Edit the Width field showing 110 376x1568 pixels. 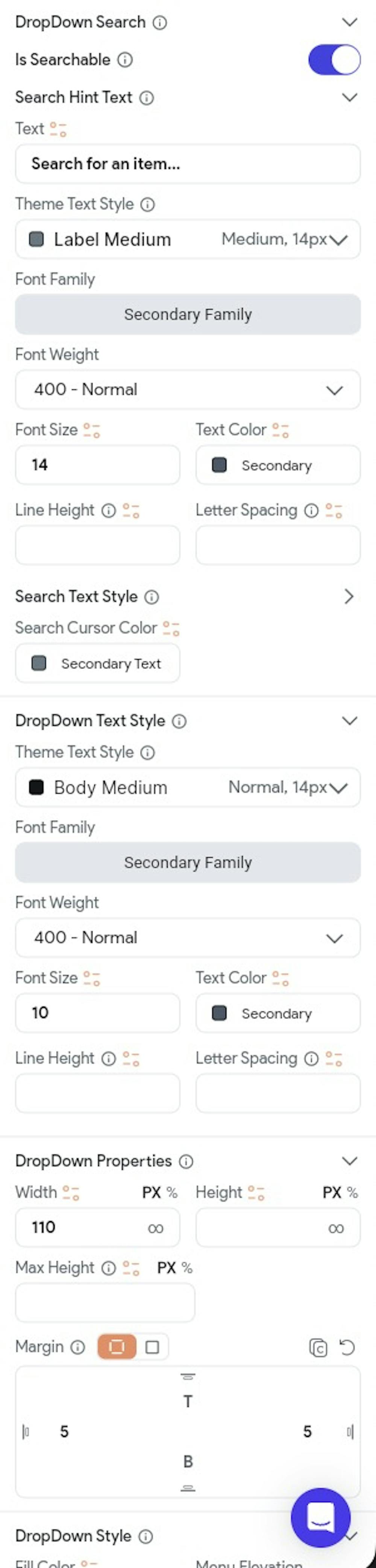[x=85, y=1227]
